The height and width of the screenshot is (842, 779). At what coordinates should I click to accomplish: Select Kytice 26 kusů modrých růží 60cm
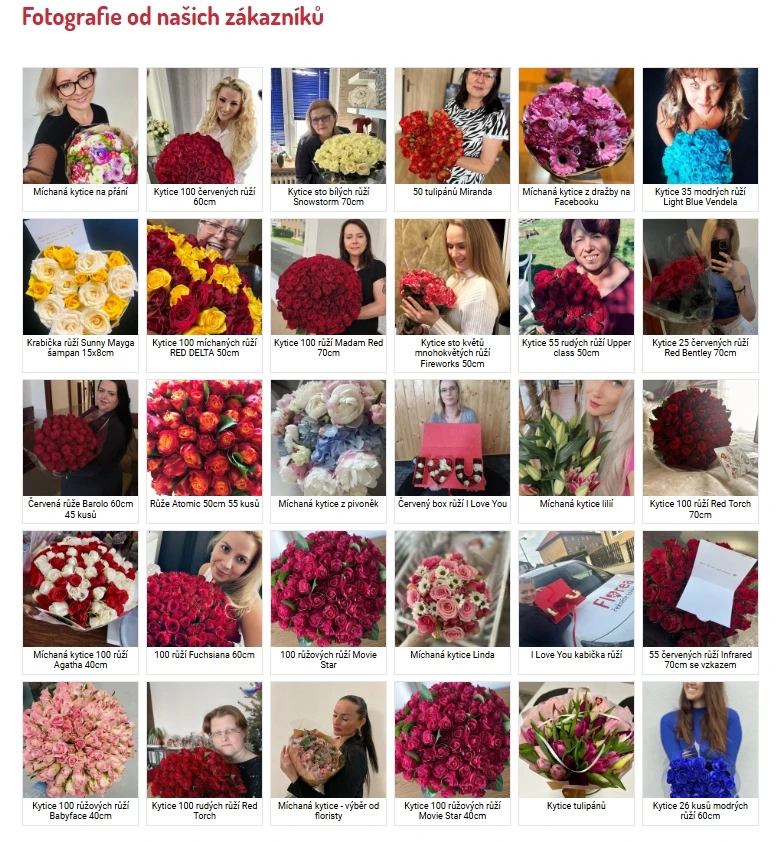[700, 740]
